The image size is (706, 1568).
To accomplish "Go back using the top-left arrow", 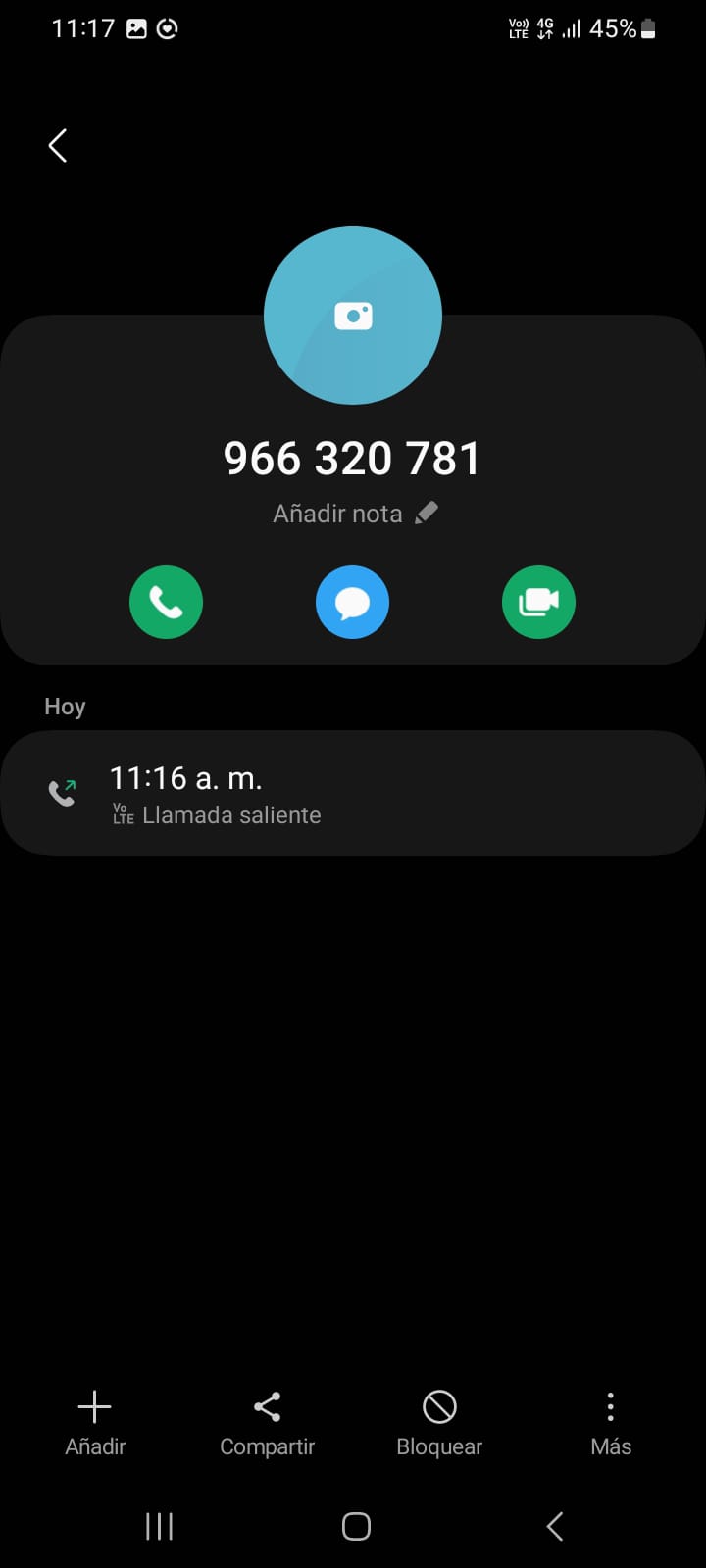I will coord(58,146).
